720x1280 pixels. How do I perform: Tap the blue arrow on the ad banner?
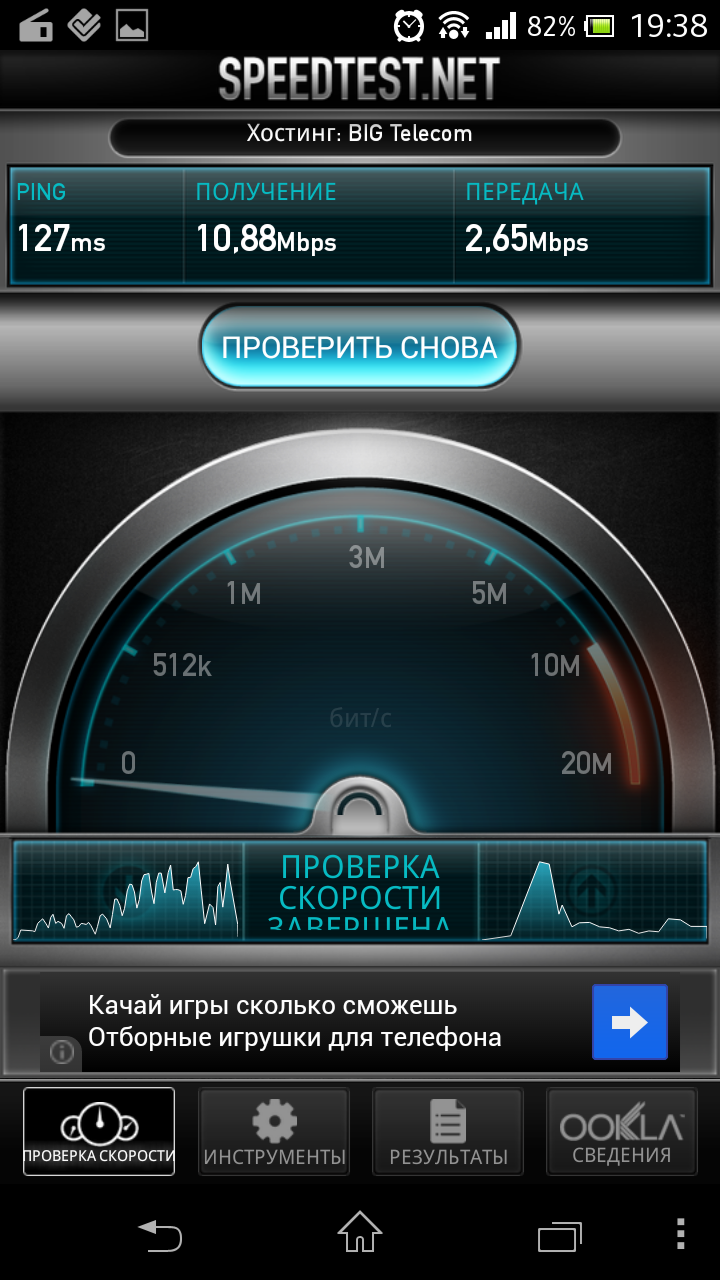pyautogui.click(x=629, y=1022)
